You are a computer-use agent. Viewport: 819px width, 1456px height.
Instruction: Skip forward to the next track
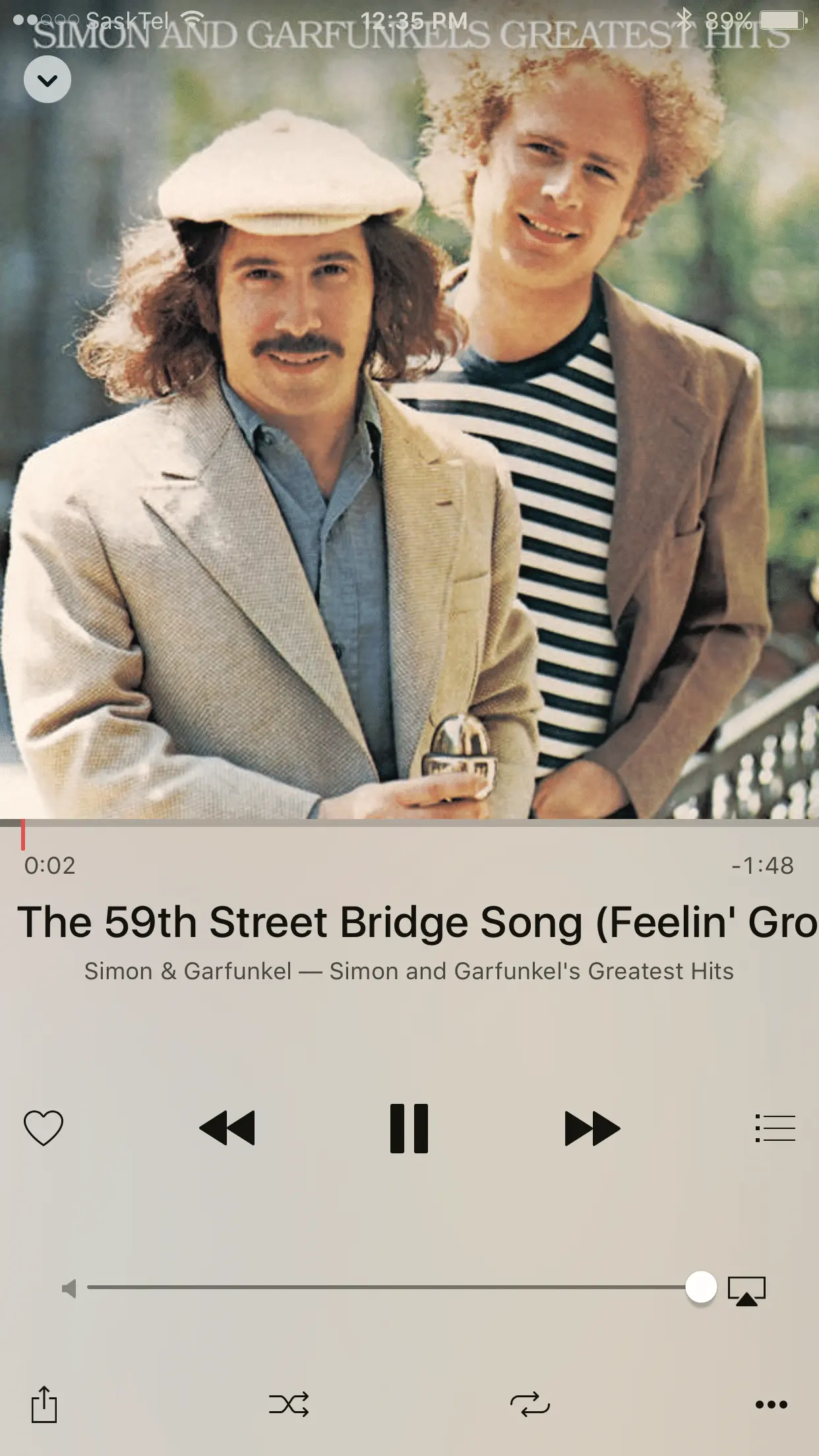click(x=592, y=1128)
